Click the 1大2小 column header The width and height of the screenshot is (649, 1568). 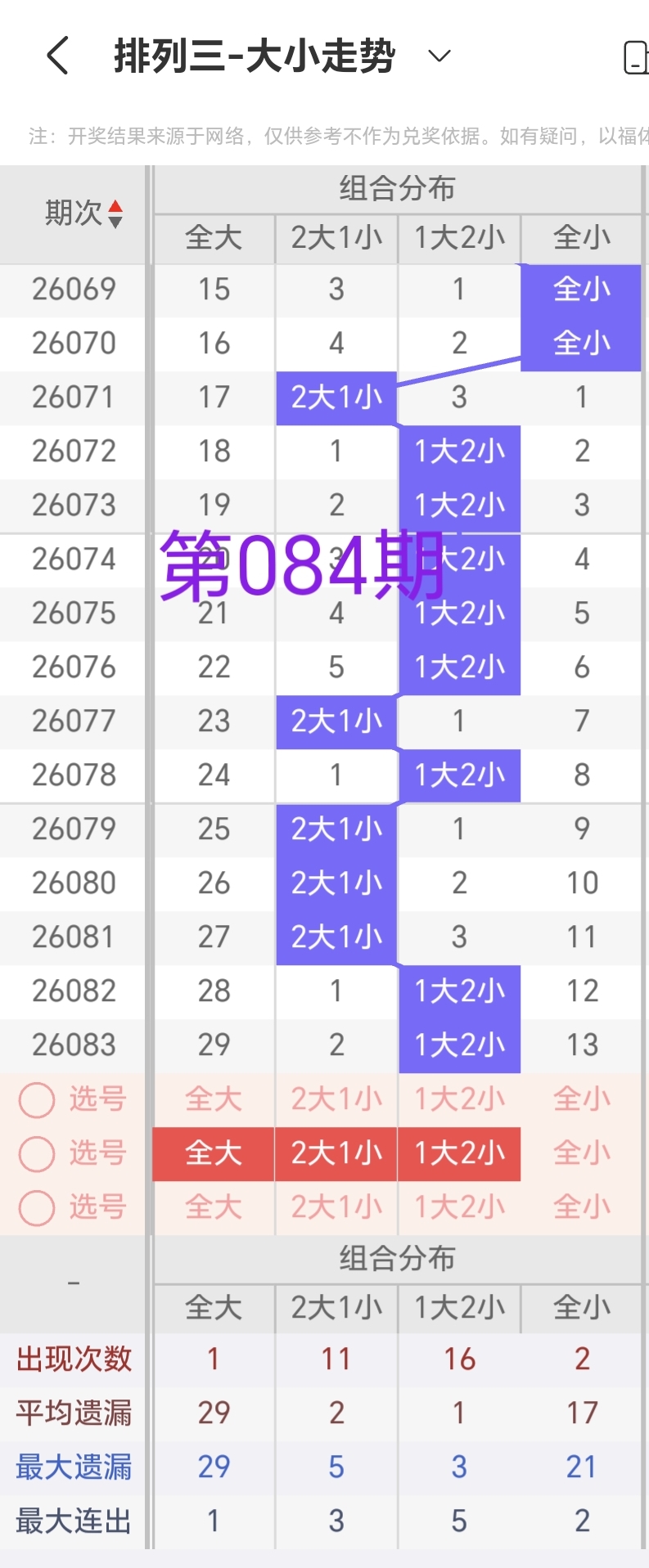pos(458,238)
